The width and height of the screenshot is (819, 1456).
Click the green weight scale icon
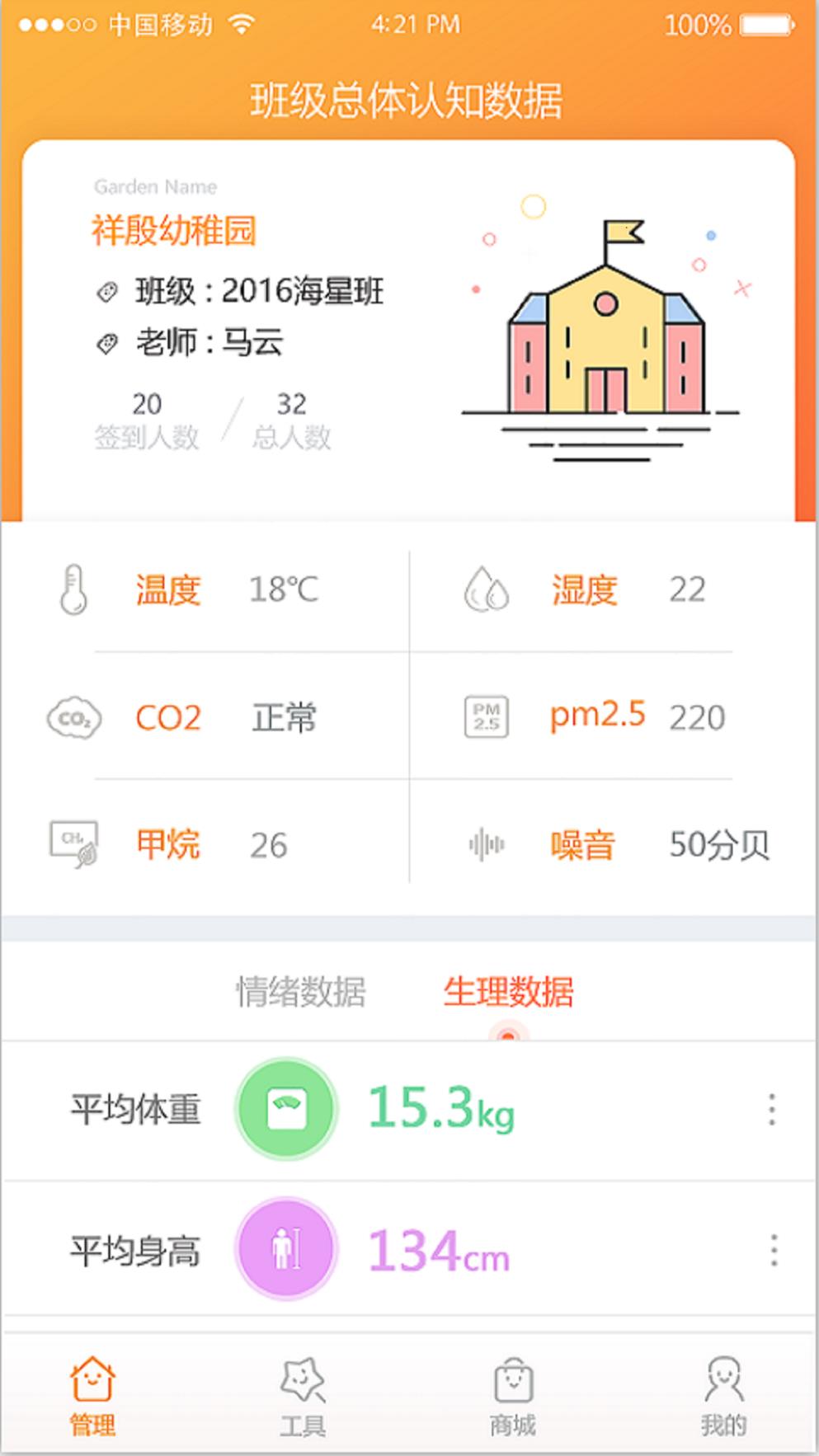tap(285, 1109)
